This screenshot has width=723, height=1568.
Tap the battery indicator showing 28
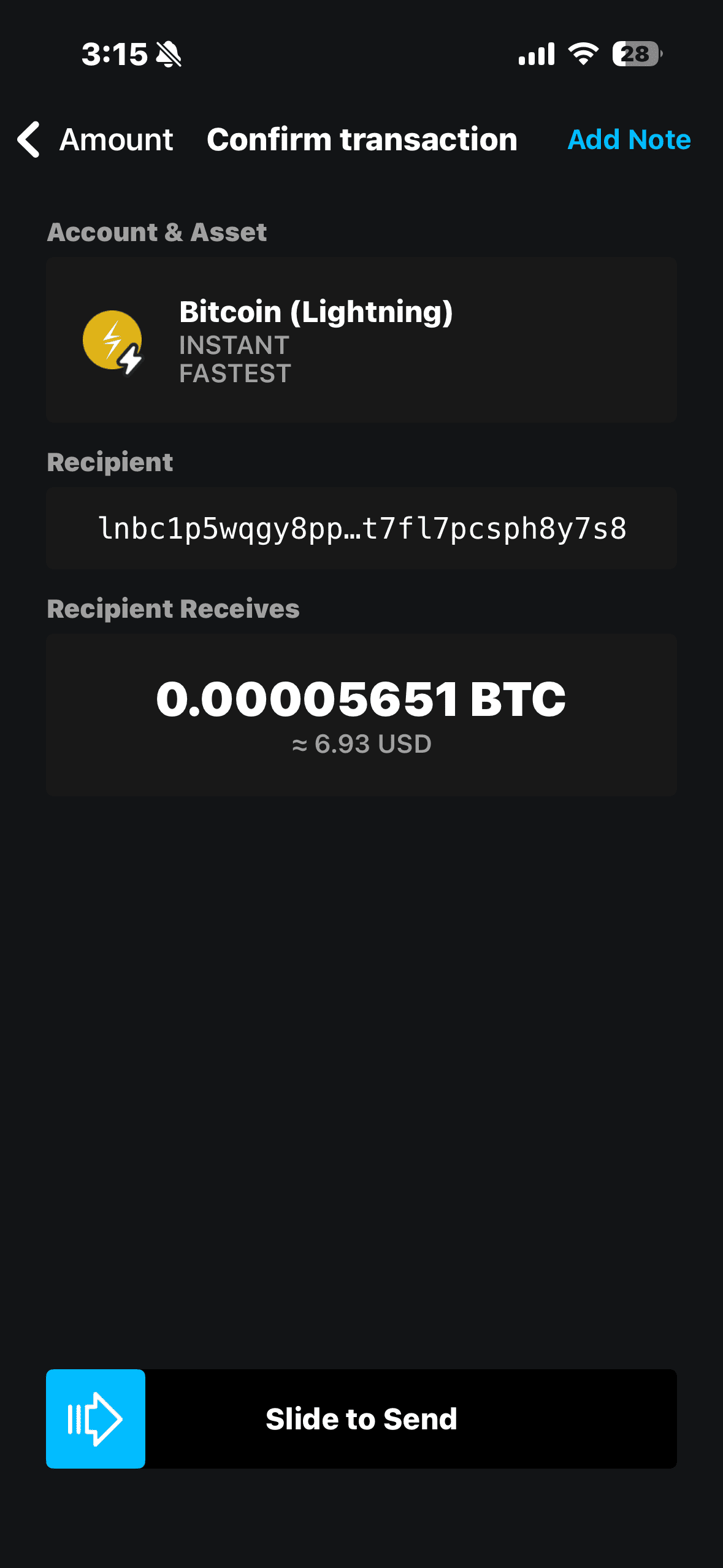635,54
